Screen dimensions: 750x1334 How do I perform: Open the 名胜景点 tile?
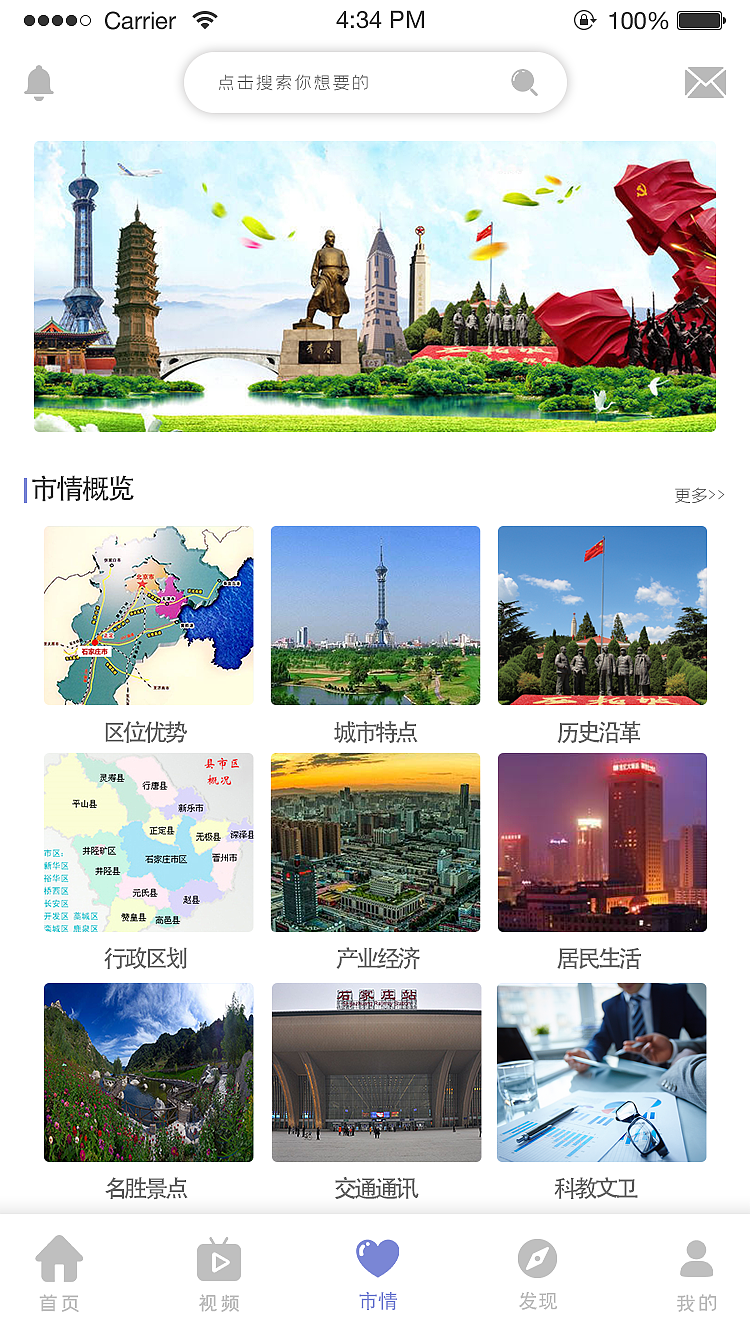tap(148, 1072)
